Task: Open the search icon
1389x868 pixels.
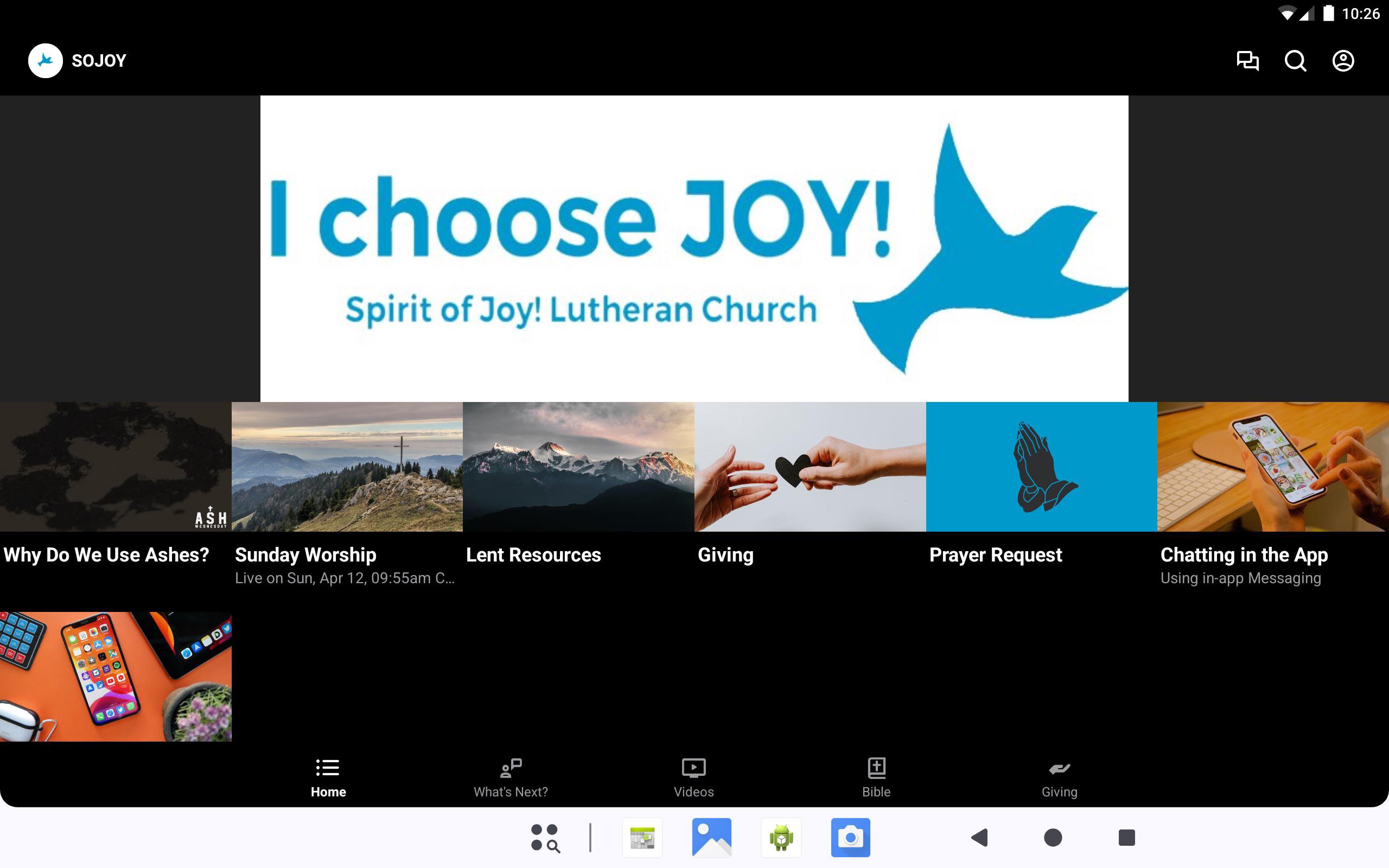Action: click(x=1295, y=60)
